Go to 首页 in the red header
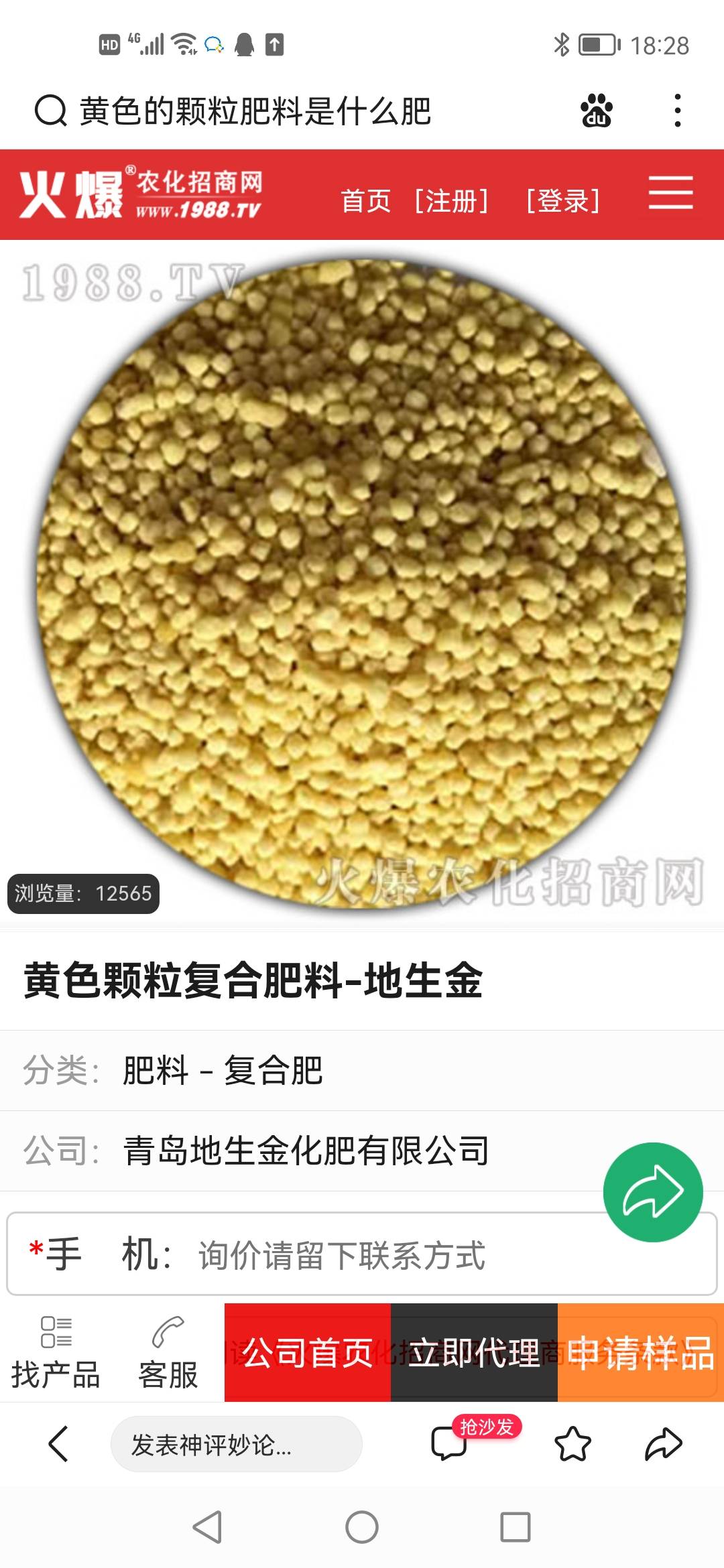 point(365,200)
